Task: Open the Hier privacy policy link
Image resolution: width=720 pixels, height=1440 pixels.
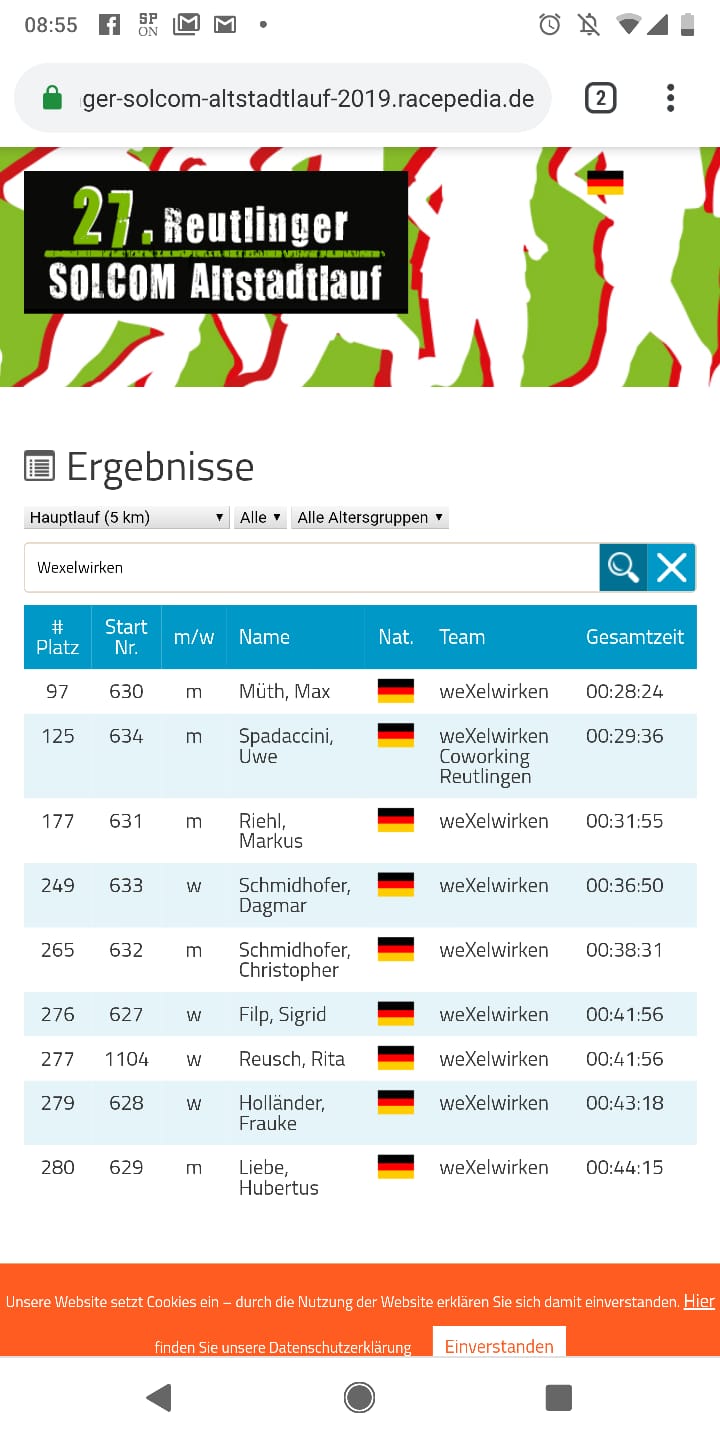Action: coord(699,1301)
